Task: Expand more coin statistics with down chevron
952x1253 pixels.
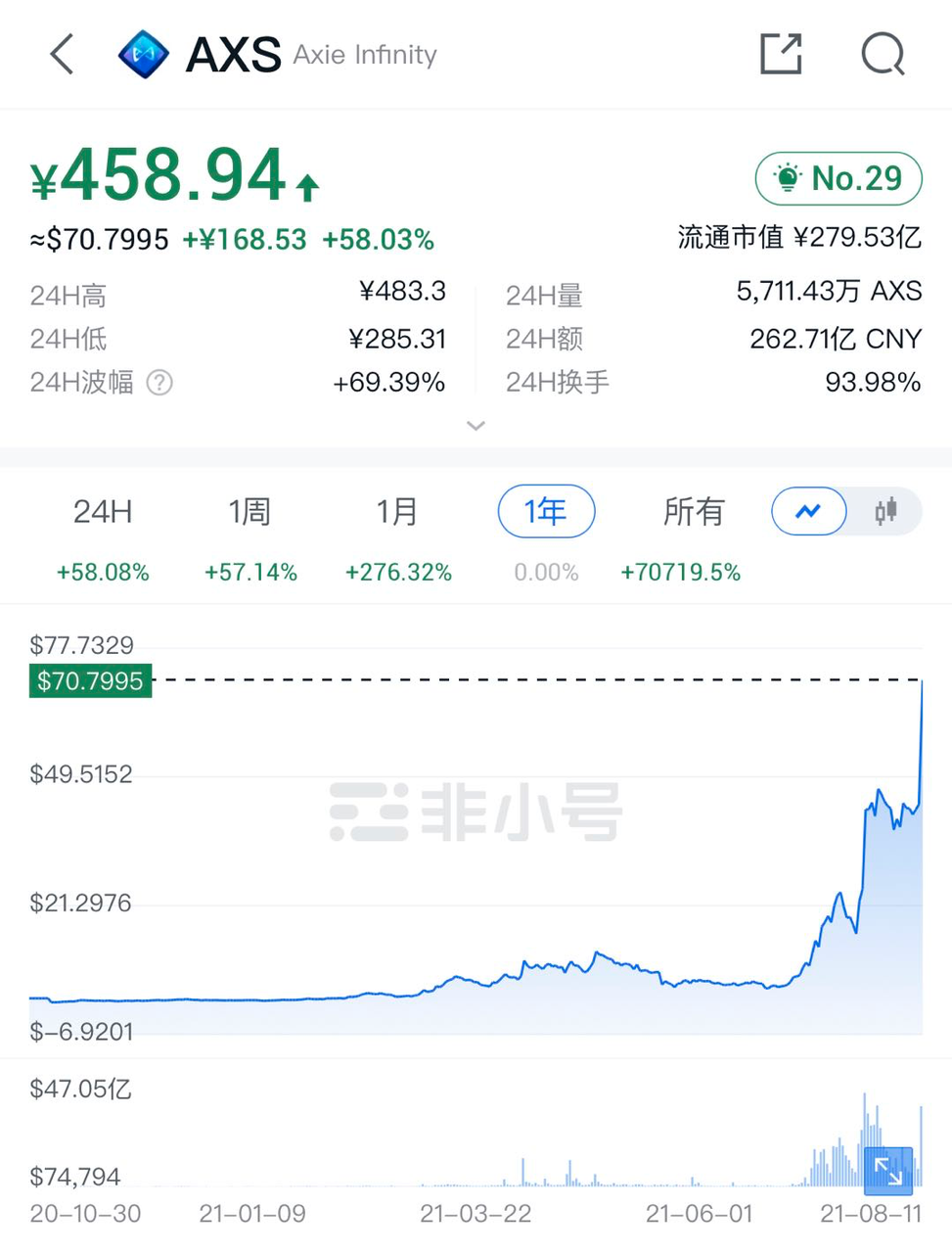Action: [476, 425]
